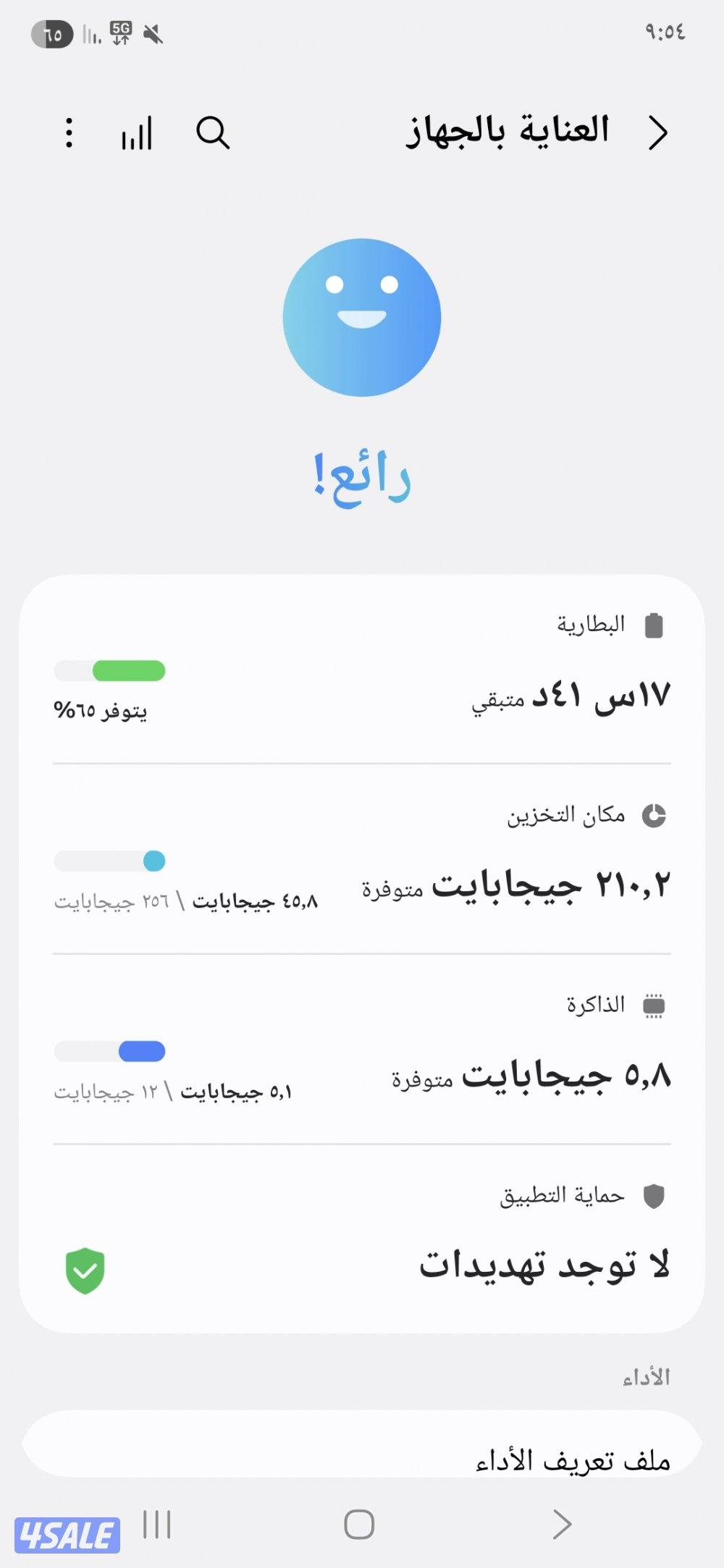Click the memory chip icon next to الذاكرة
Viewport: 724px width, 1568px height.
(655, 1005)
